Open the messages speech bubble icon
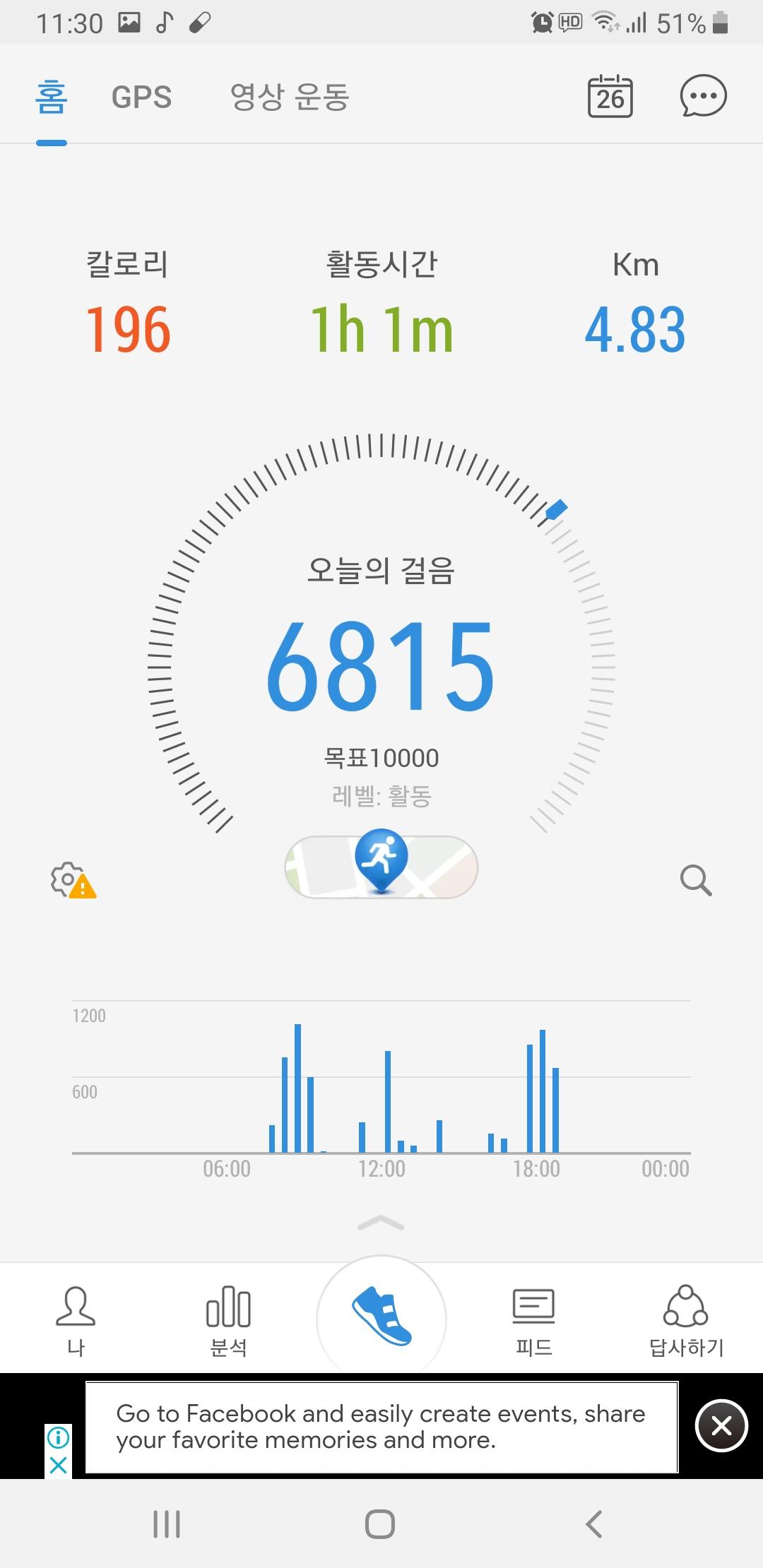763x1568 pixels. 703,97
